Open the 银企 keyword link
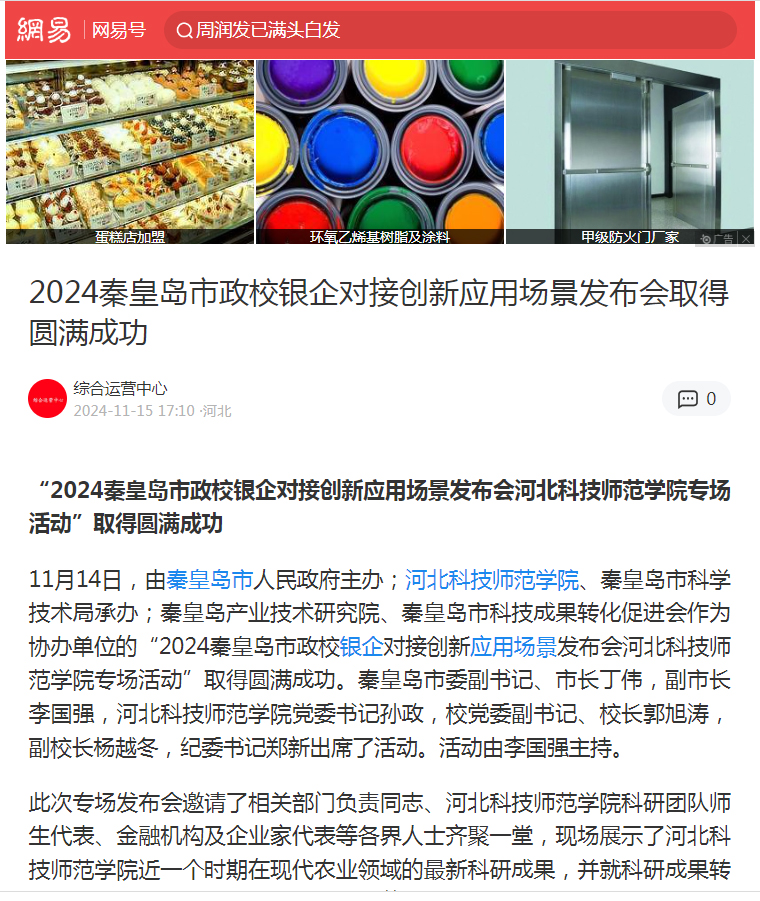This screenshot has width=760, height=901. pos(361,645)
